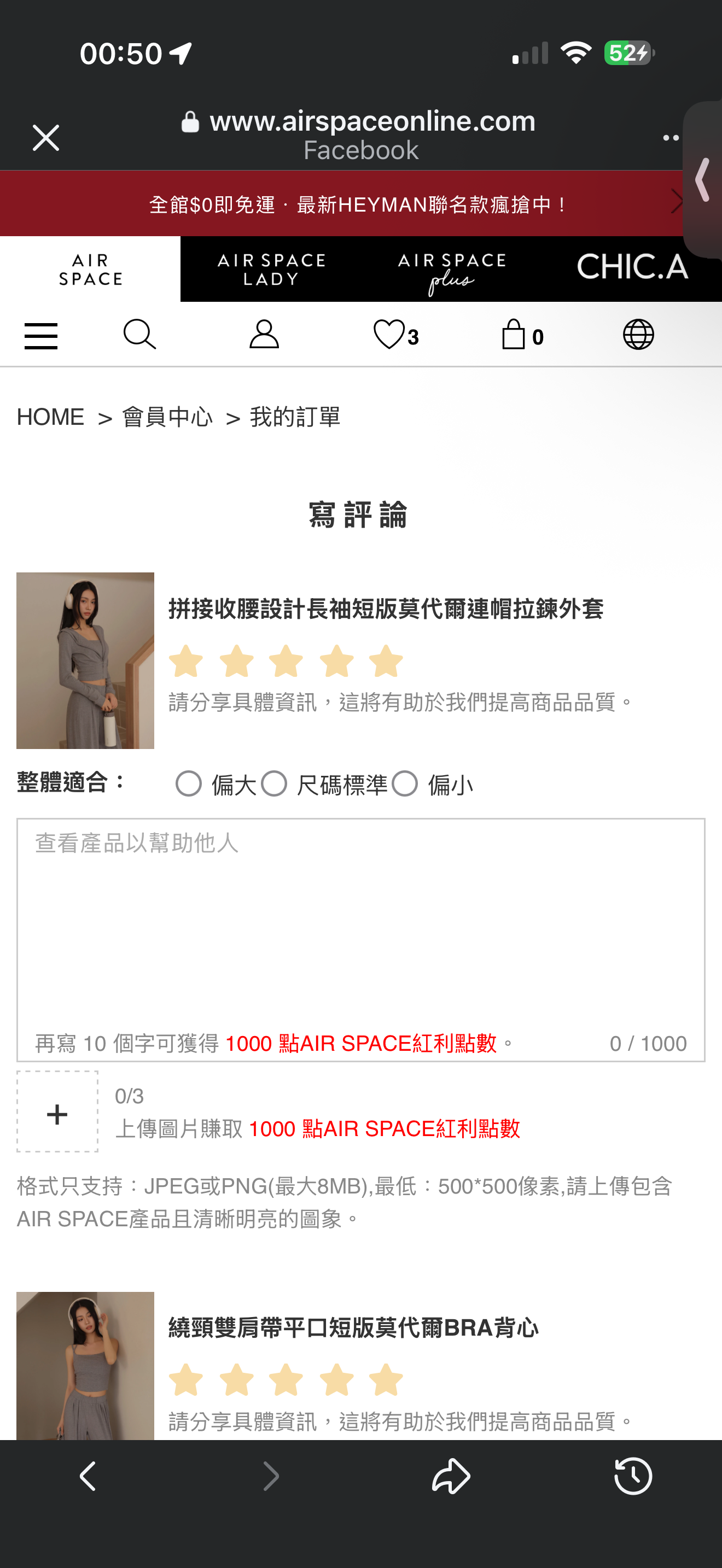Go back with the browser back arrow

click(88, 1476)
